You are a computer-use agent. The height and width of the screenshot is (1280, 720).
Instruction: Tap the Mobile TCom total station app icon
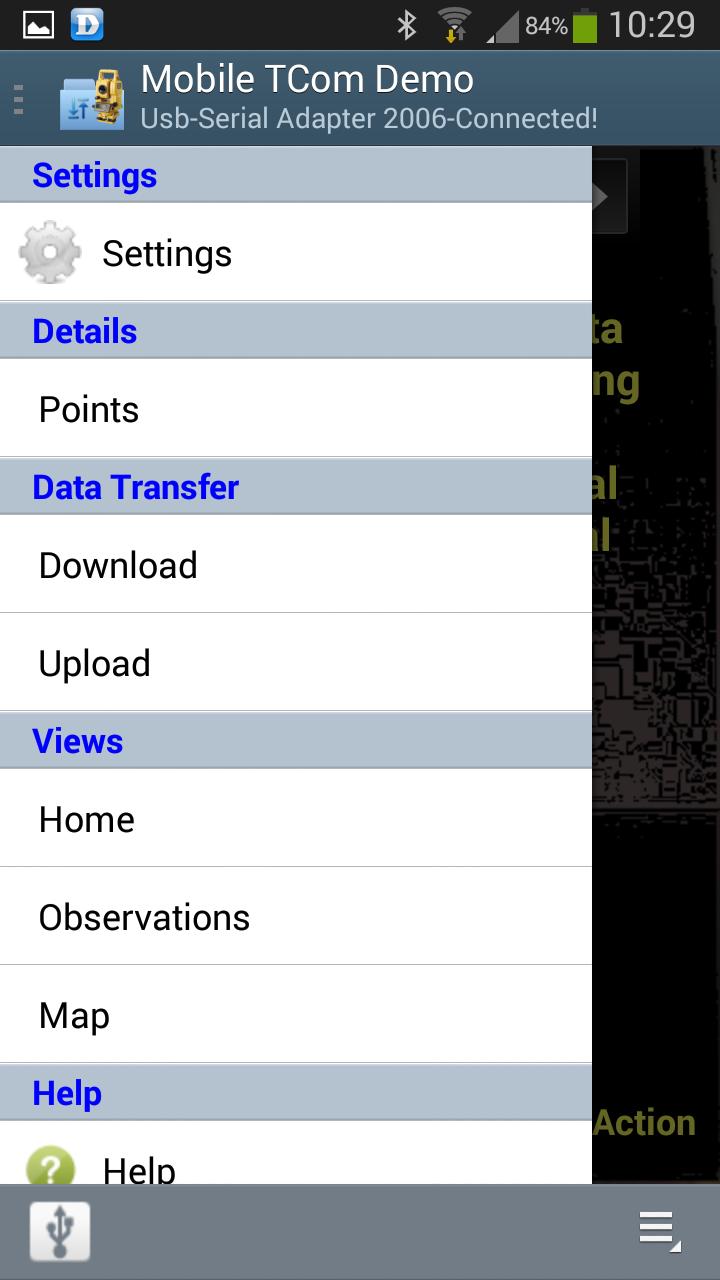[88, 97]
